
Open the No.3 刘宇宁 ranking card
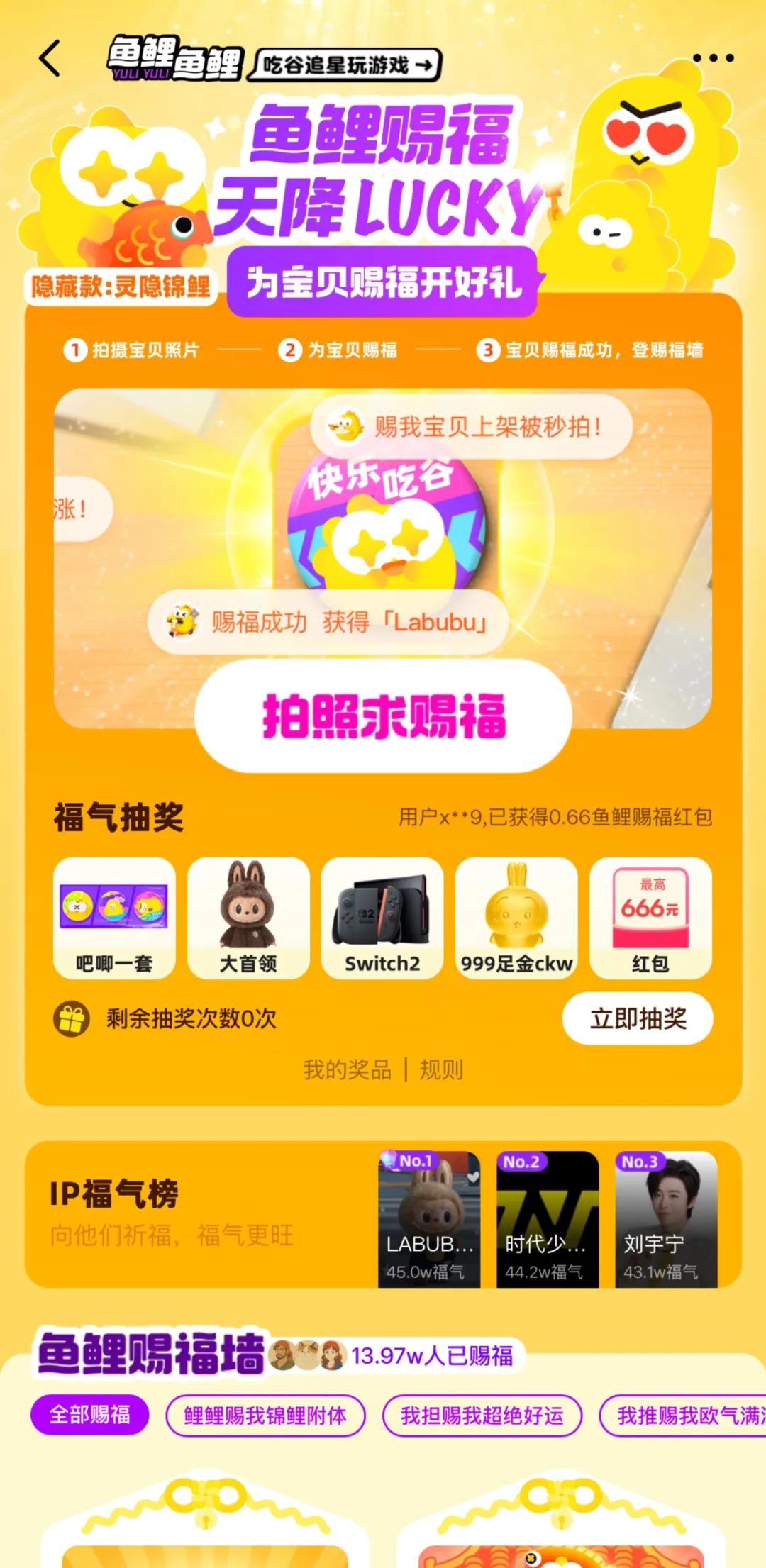pos(665,1218)
